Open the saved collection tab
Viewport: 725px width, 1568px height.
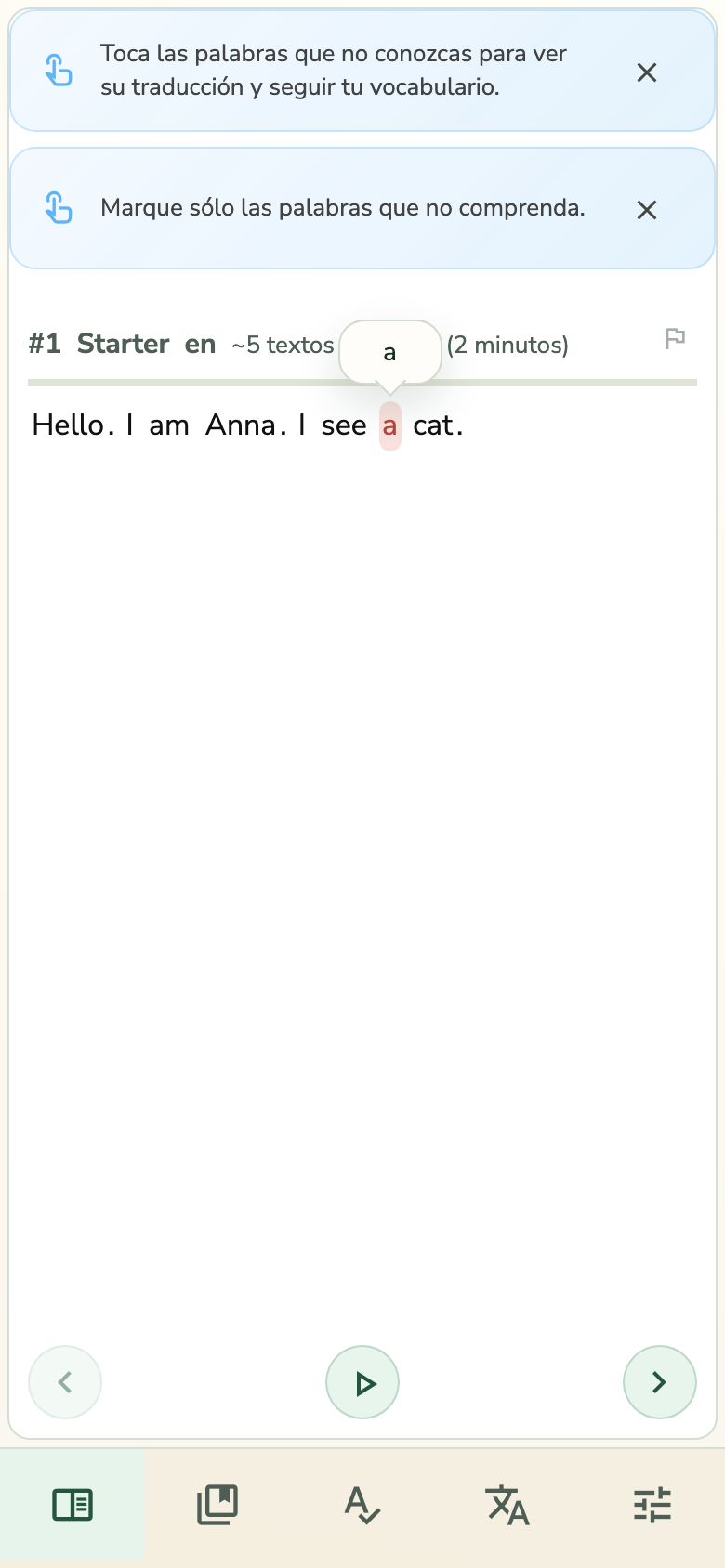coord(217,1506)
